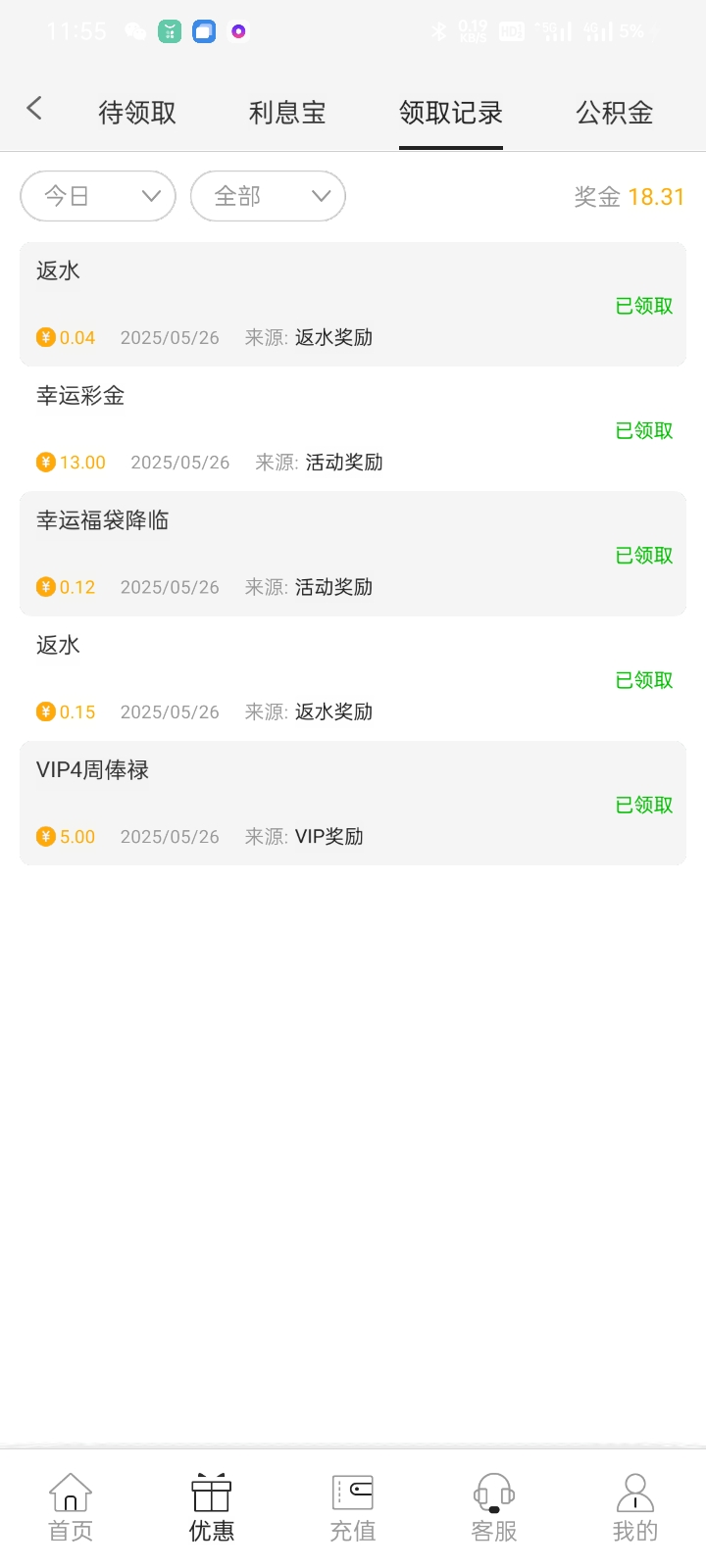The width and height of the screenshot is (706, 1568).
Task: Open the 利息宝 tab
Action: (287, 113)
